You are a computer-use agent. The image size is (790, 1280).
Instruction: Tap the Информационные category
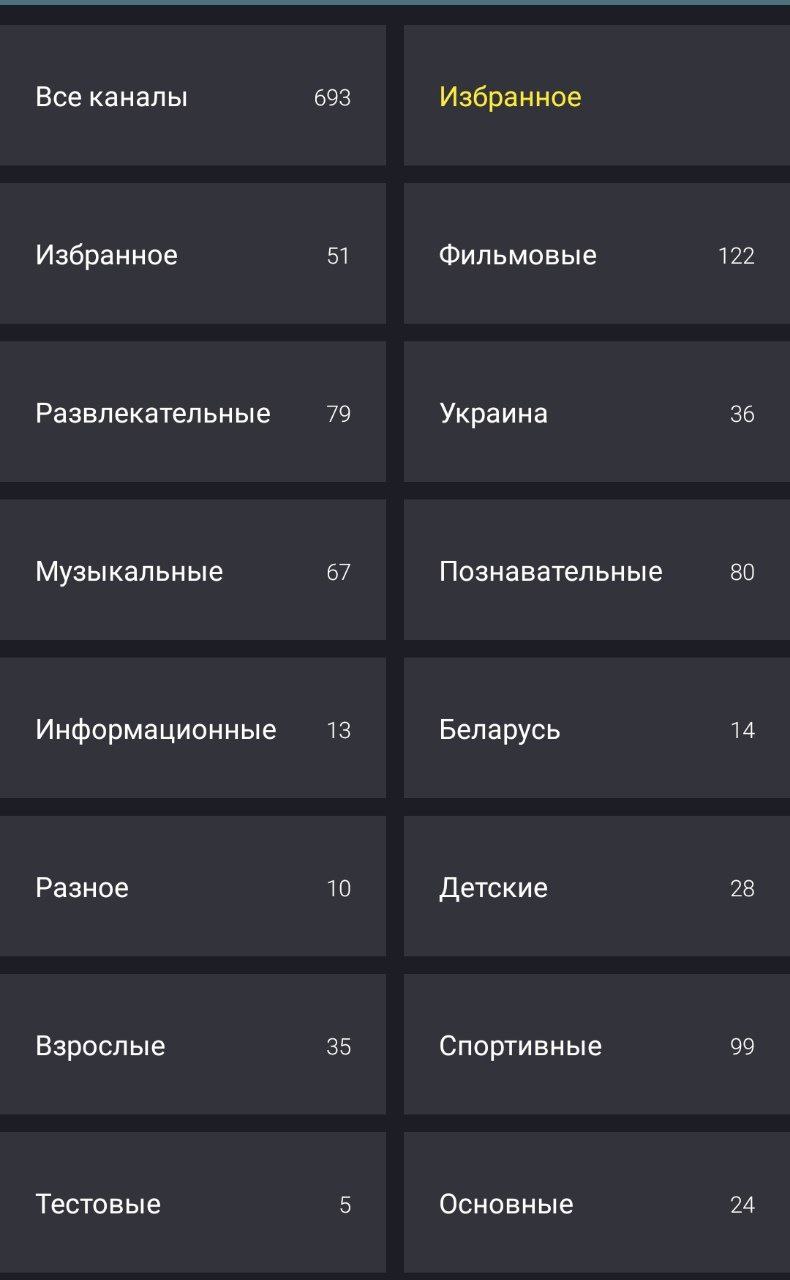tap(192, 728)
